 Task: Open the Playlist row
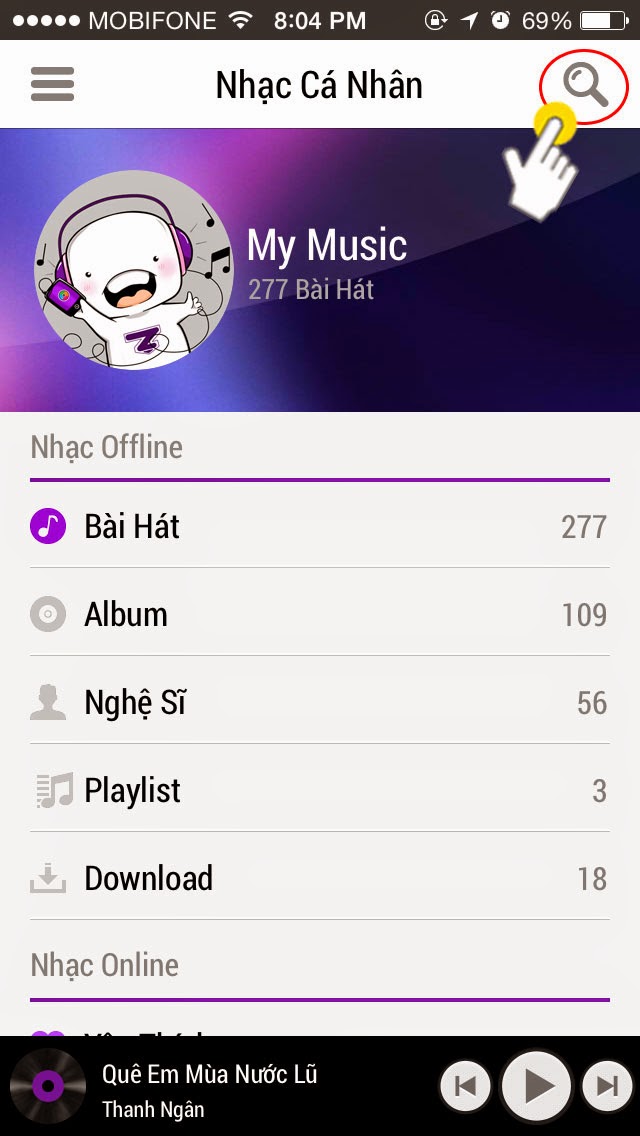coord(320,790)
